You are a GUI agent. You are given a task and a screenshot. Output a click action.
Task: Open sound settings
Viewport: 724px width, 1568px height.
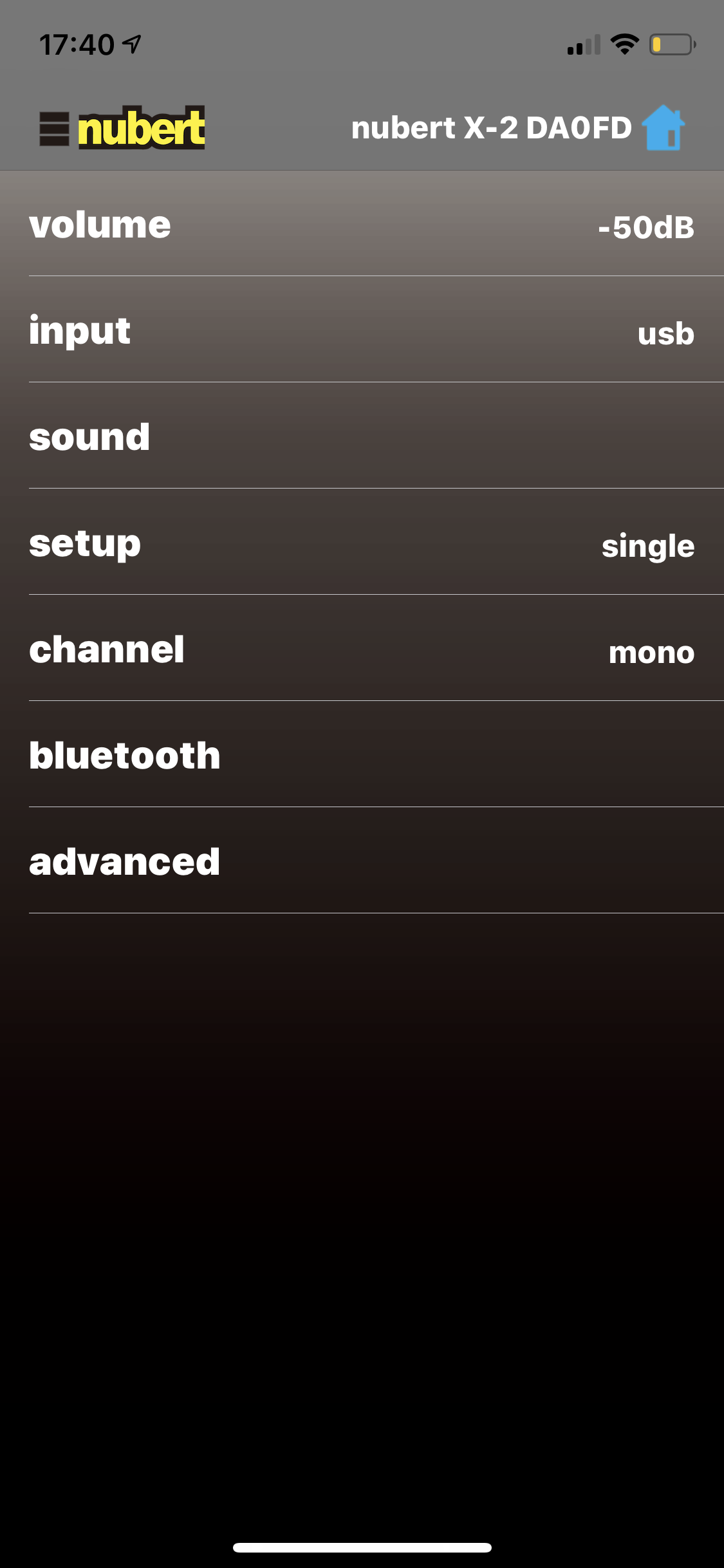[362, 437]
